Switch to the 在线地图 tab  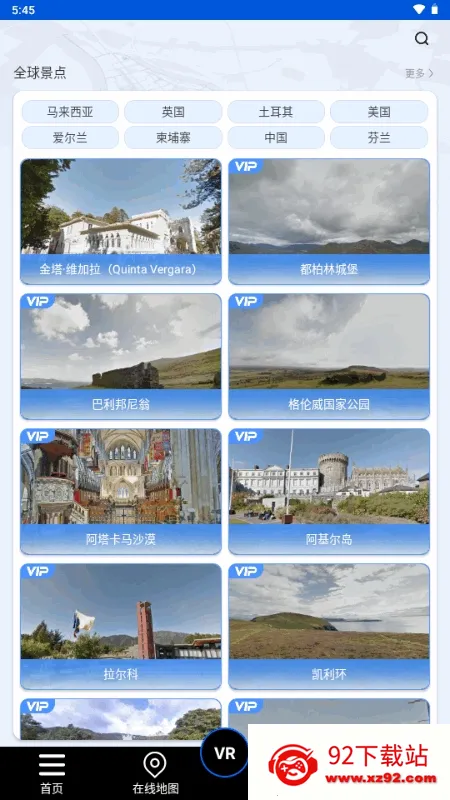click(x=156, y=773)
